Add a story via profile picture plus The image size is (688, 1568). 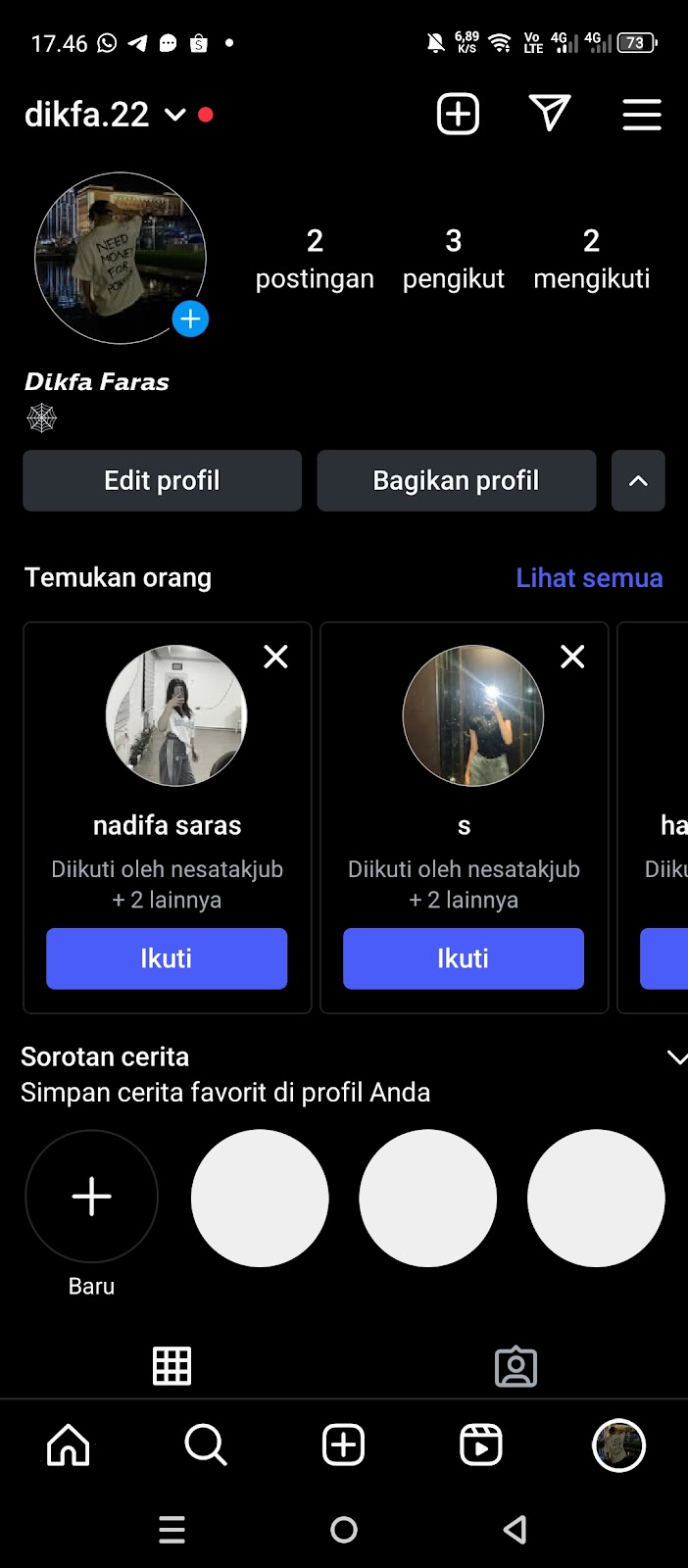[190, 319]
